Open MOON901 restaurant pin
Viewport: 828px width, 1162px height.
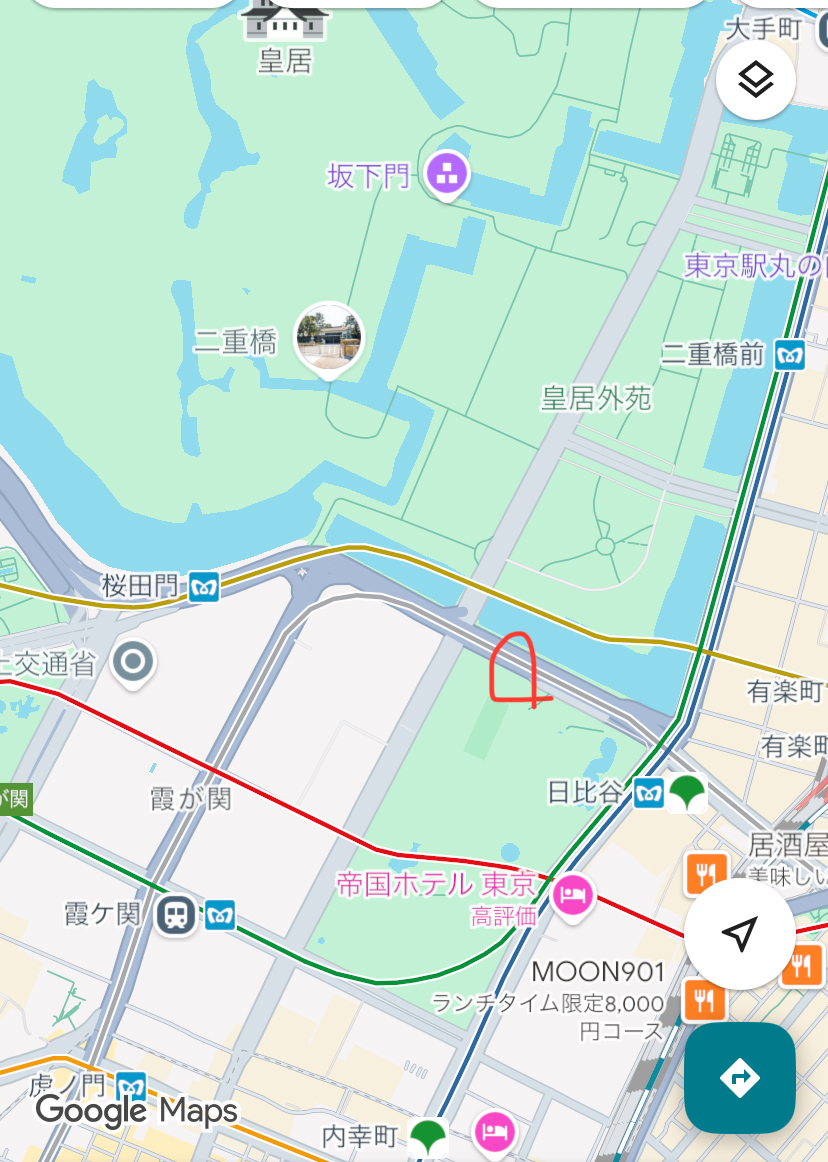[706, 995]
